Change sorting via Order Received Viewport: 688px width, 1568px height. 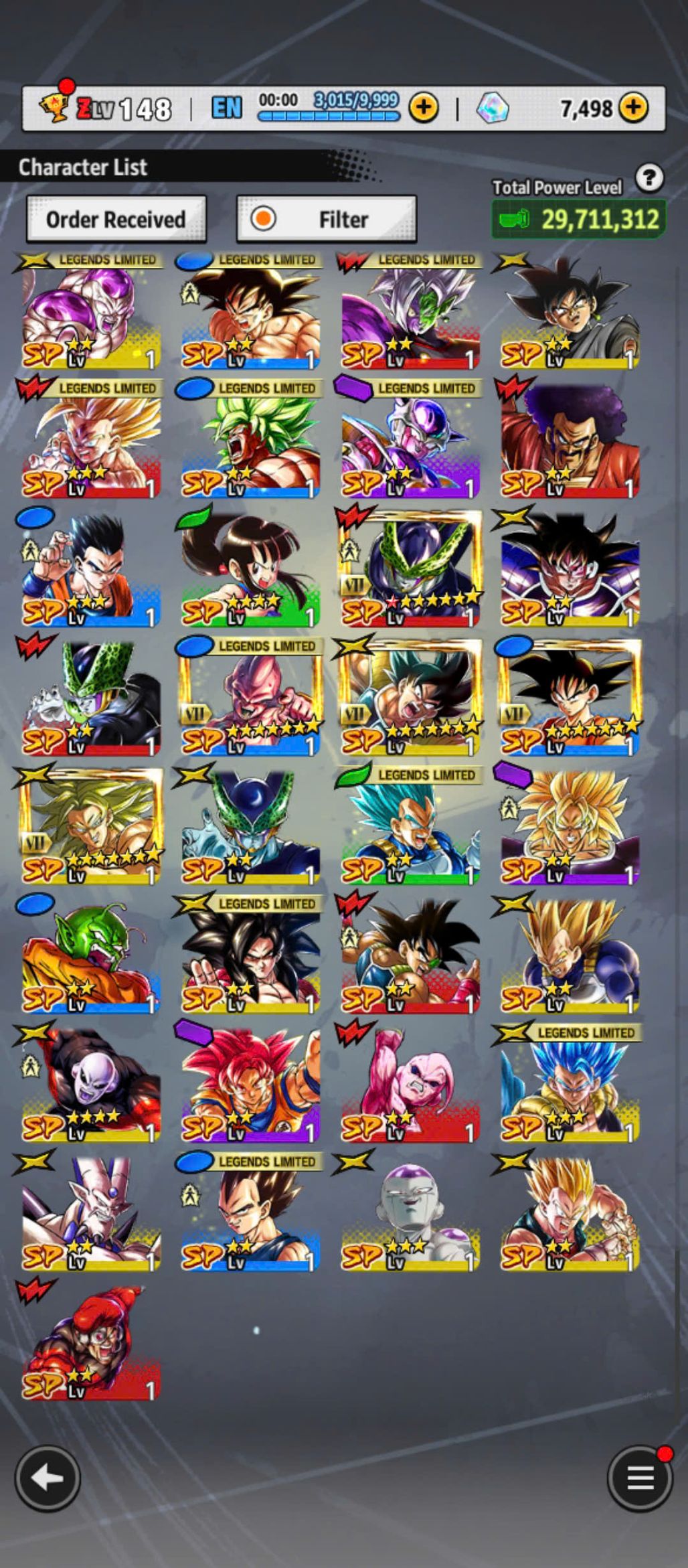tap(116, 219)
